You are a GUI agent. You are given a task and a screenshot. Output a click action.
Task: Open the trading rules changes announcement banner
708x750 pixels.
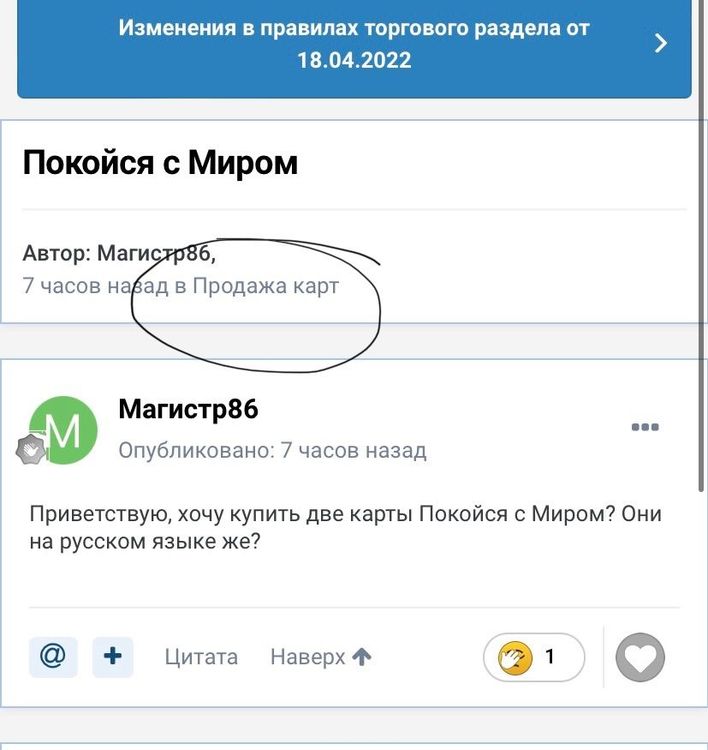tap(354, 44)
